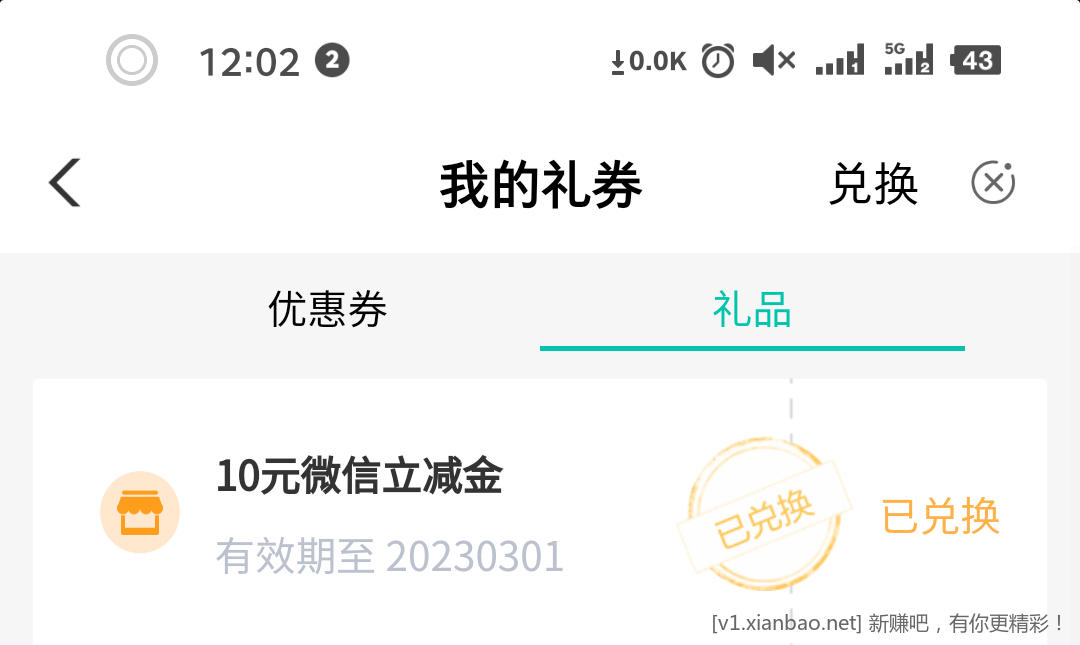This screenshot has width=1080, height=645.
Task: Select the 礼品 tab
Action: pos(752,310)
